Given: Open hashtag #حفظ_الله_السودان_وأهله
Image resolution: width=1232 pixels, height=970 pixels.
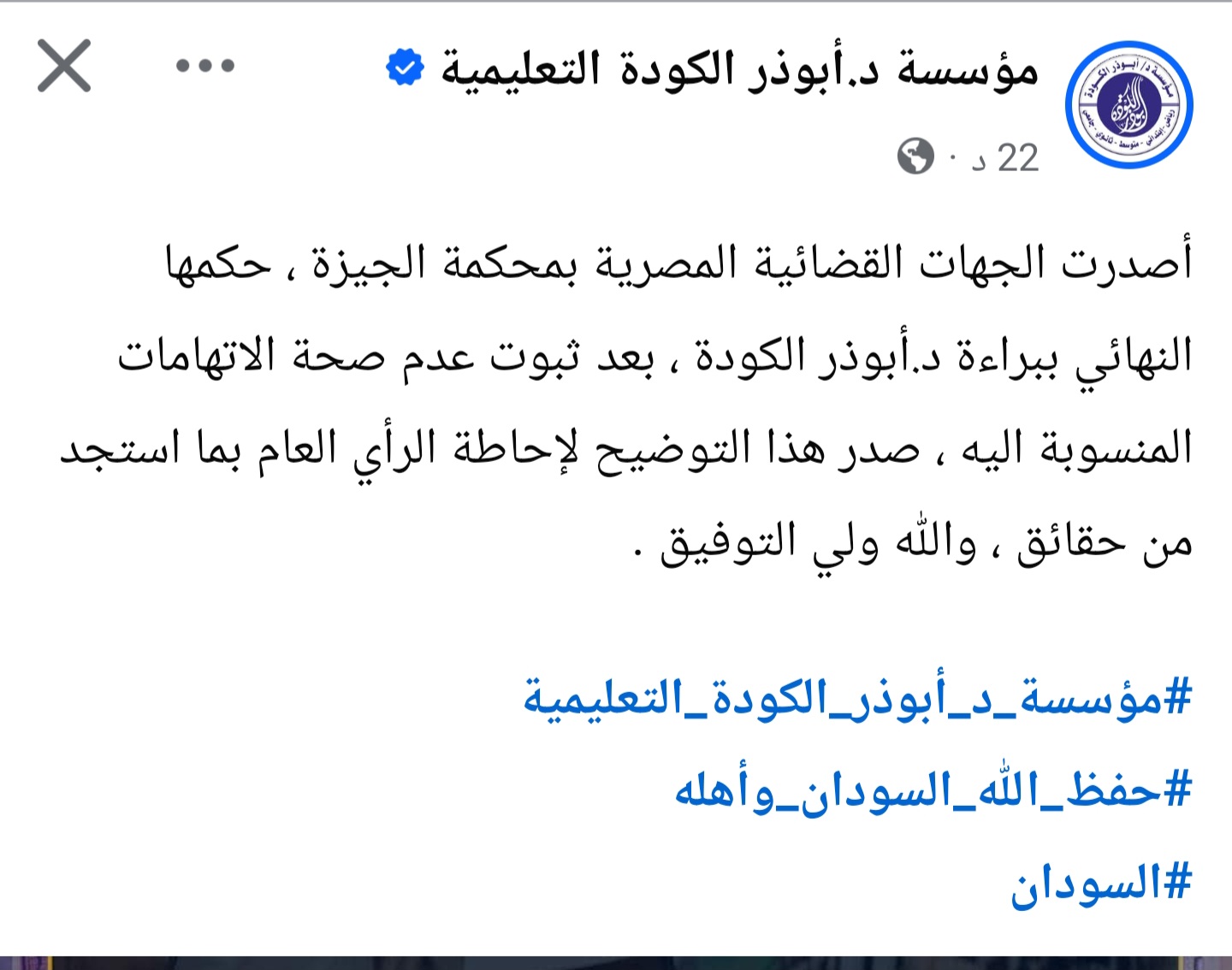Looking at the screenshot, I should click(x=933, y=791).
